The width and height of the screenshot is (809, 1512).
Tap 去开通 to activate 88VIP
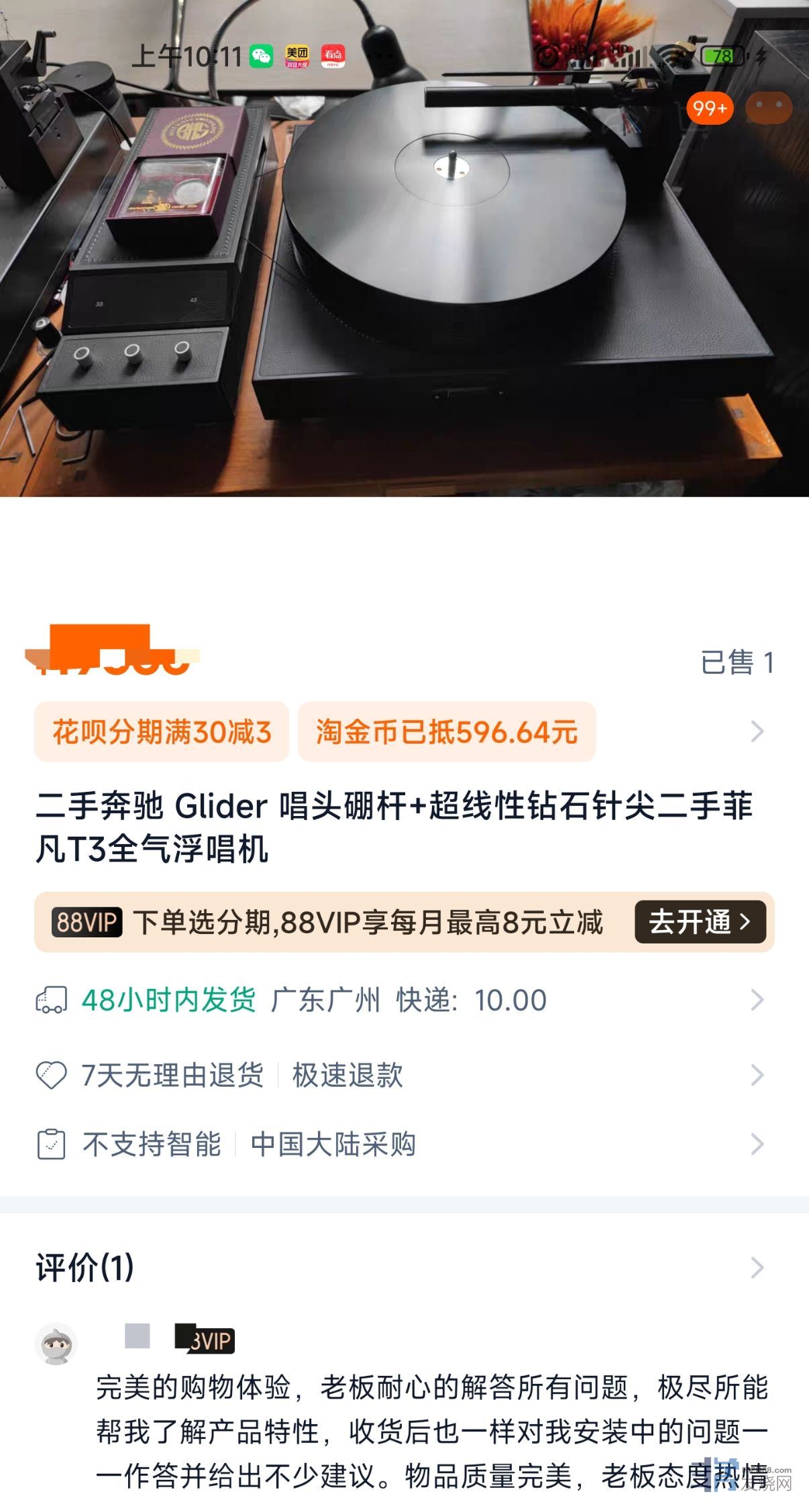click(x=700, y=922)
